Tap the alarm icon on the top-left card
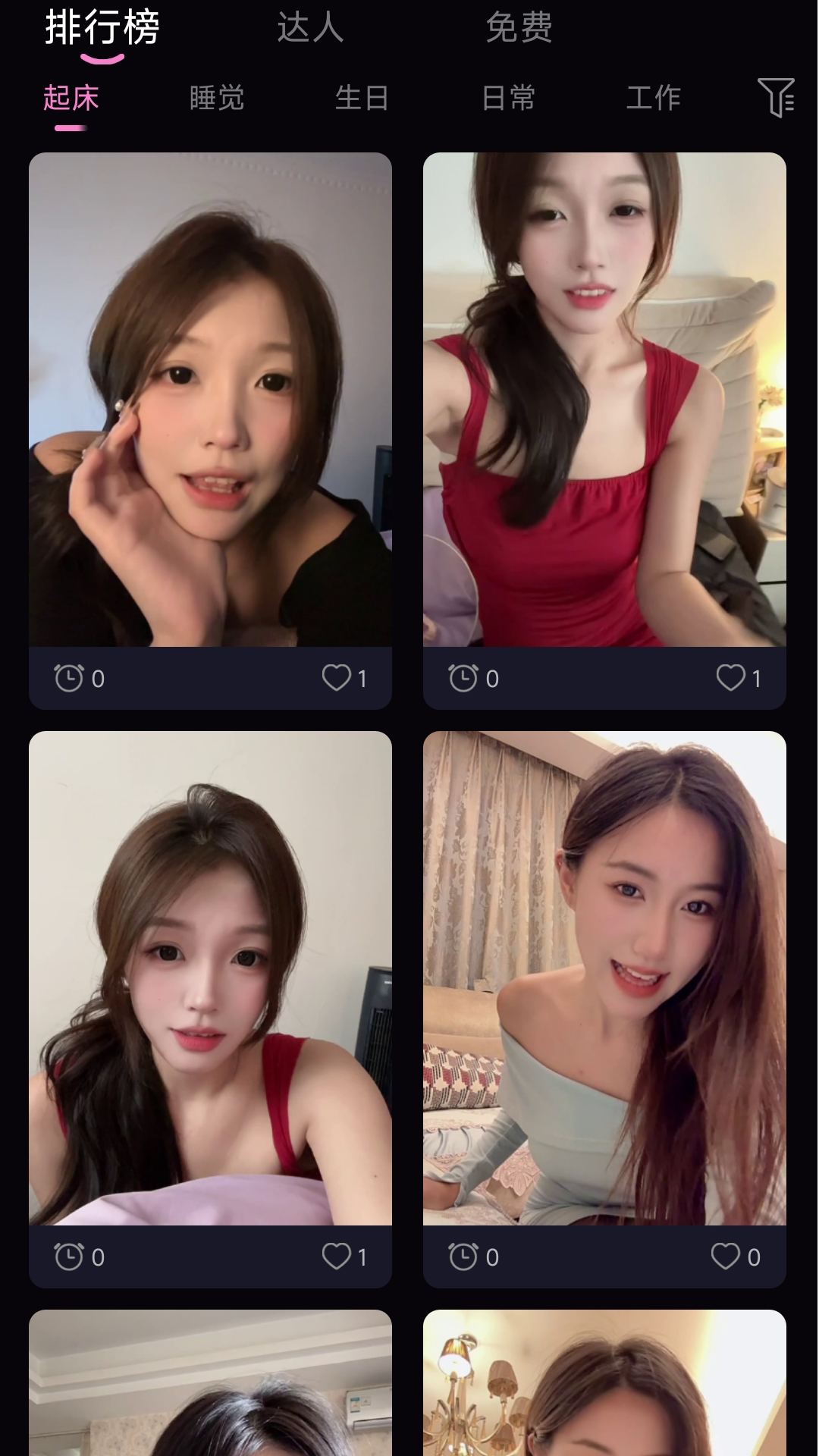Image resolution: width=819 pixels, height=1456 pixels. [69, 678]
